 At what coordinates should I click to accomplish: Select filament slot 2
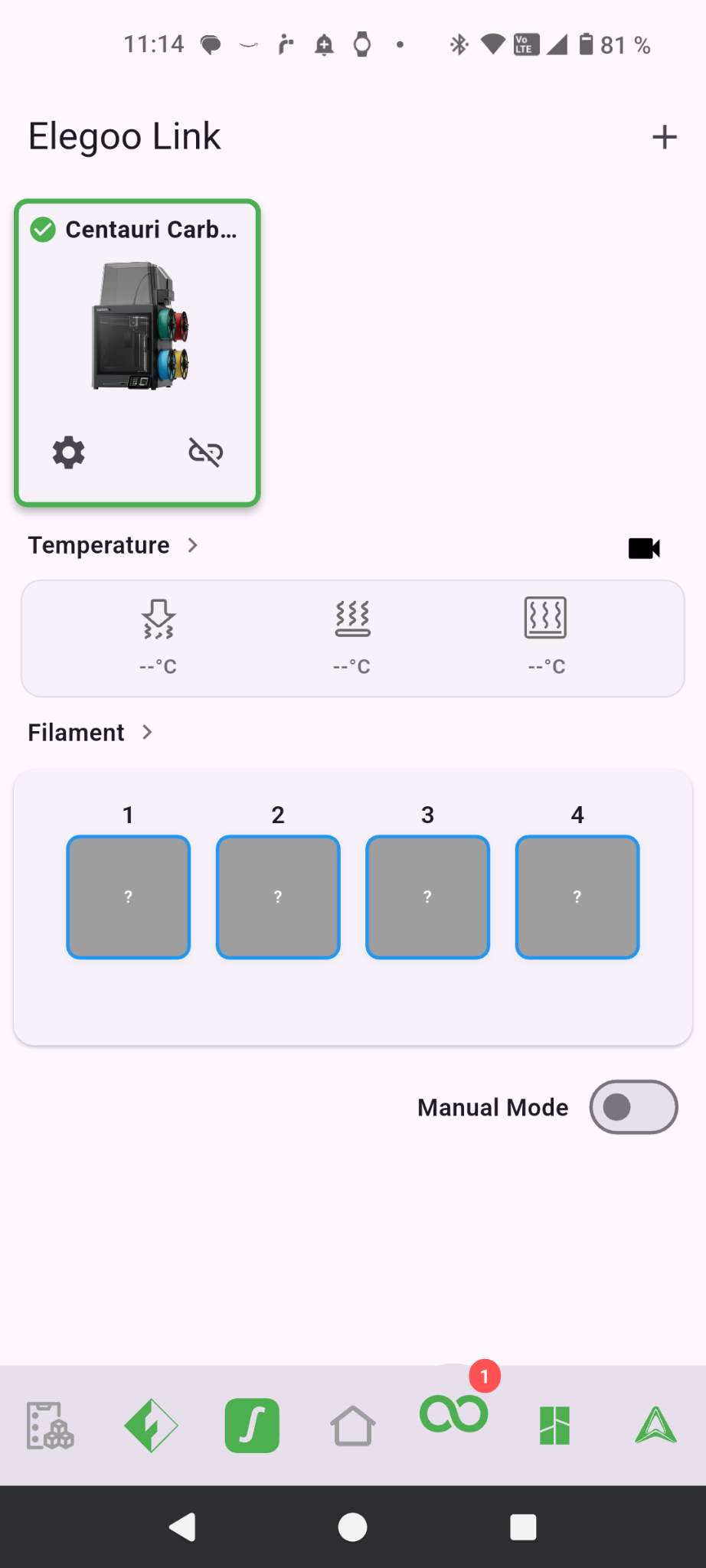278,897
